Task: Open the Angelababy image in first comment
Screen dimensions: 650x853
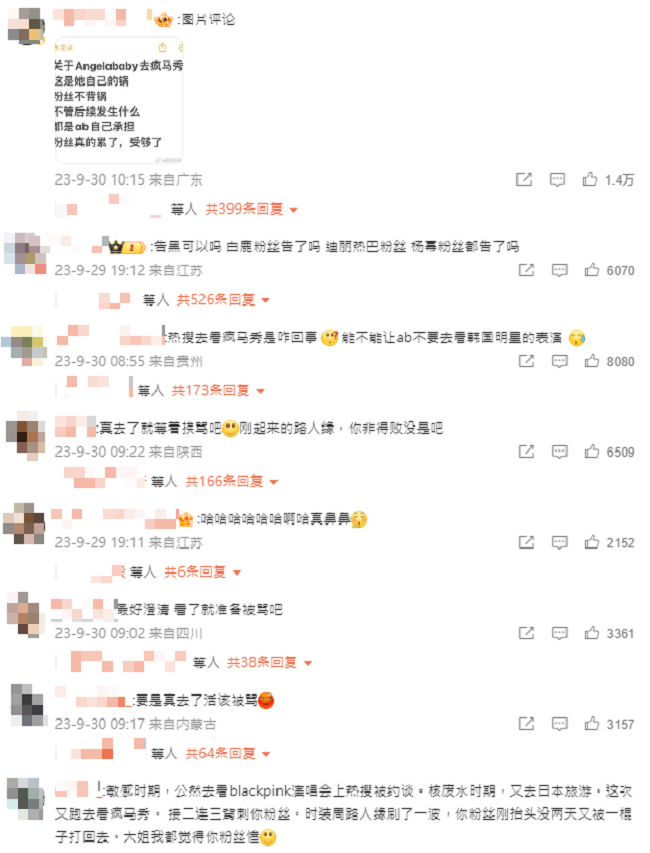Action: coord(118,100)
